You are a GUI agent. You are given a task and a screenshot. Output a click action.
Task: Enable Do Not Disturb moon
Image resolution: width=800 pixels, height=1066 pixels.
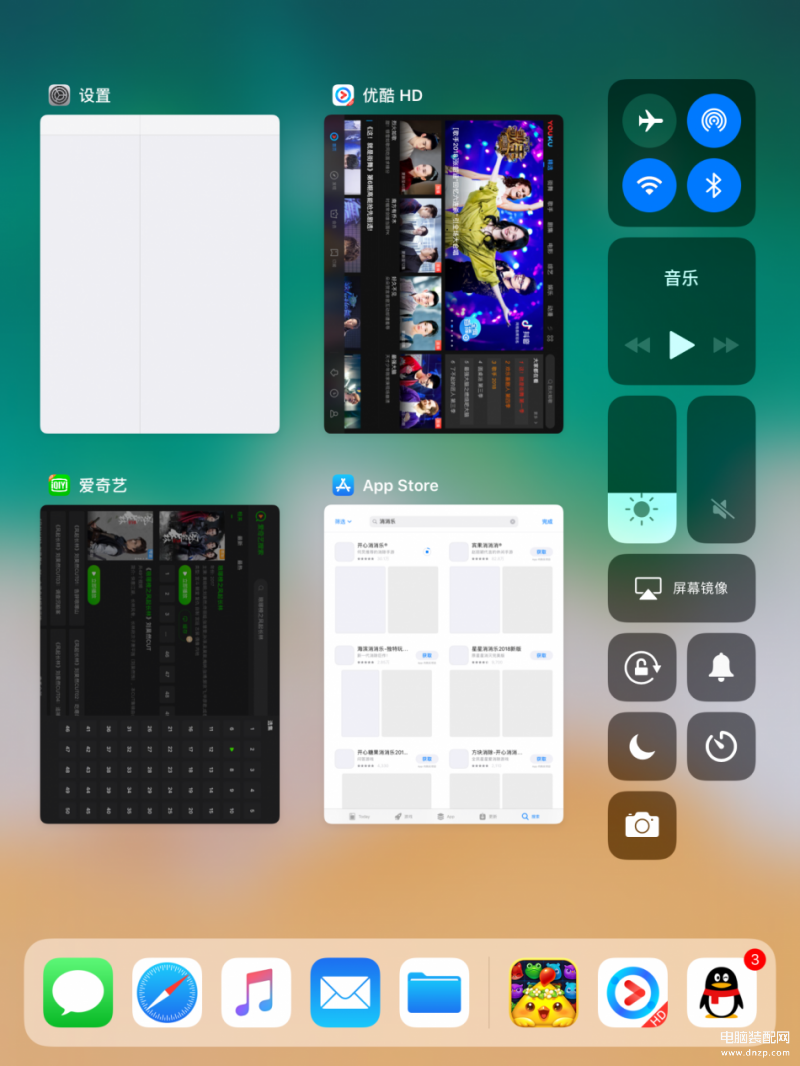click(642, 746)
